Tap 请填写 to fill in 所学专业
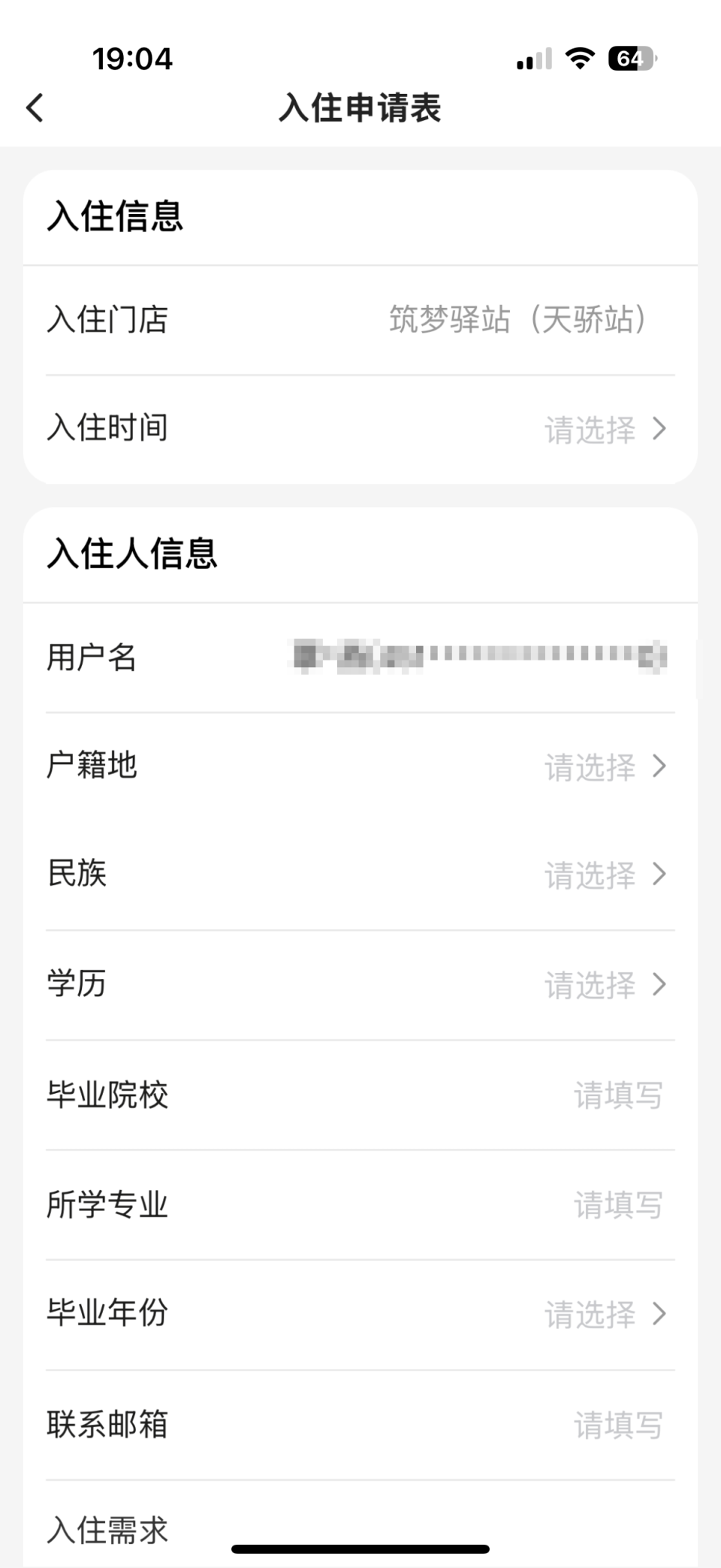The height and width of the screenshot is (1568, 721). tap(619, 1206)
